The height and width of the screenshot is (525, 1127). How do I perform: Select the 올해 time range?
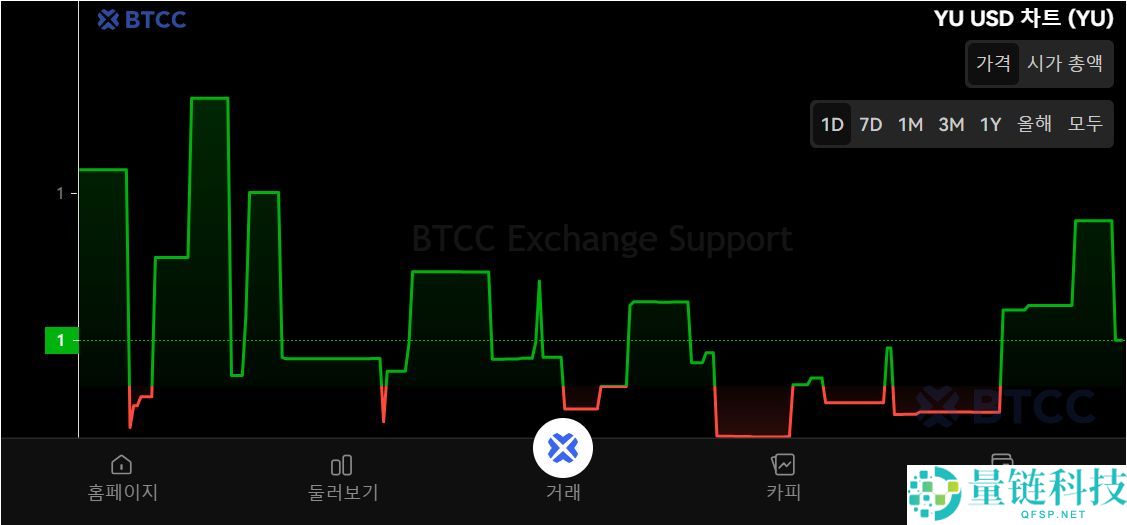click(1035, 124)
